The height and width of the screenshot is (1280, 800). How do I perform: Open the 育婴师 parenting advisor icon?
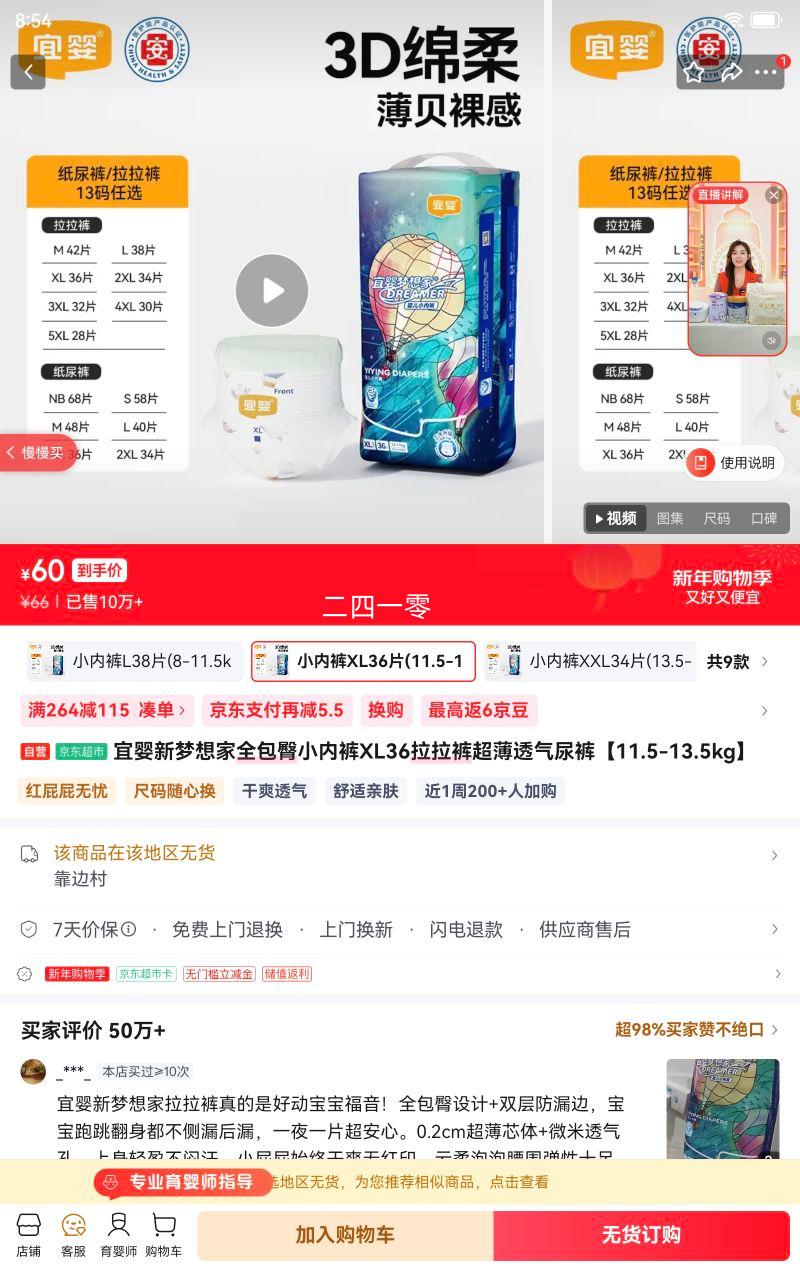(119, 1233)
